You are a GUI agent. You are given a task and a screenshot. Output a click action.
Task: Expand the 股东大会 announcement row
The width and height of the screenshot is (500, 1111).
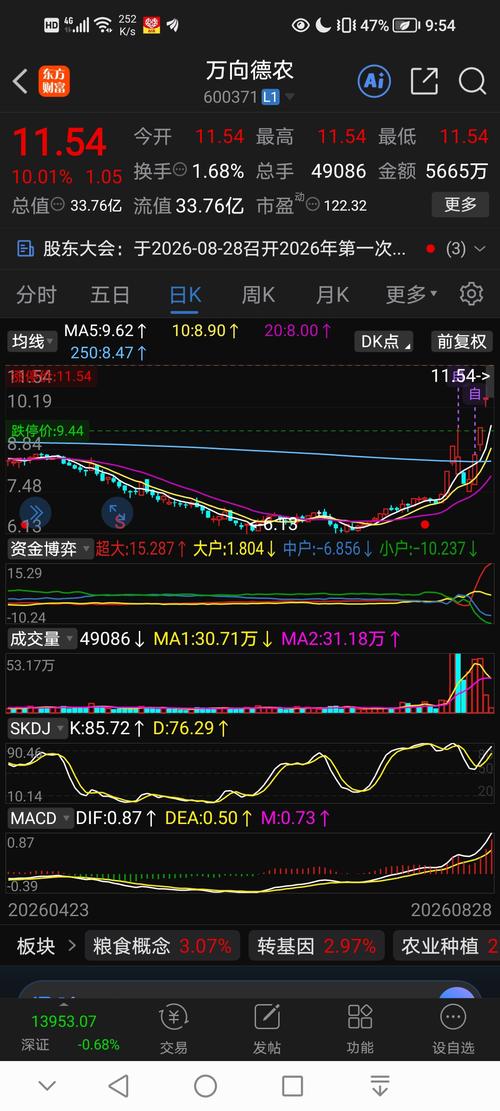pyautogui.click(x=250, y=249)
